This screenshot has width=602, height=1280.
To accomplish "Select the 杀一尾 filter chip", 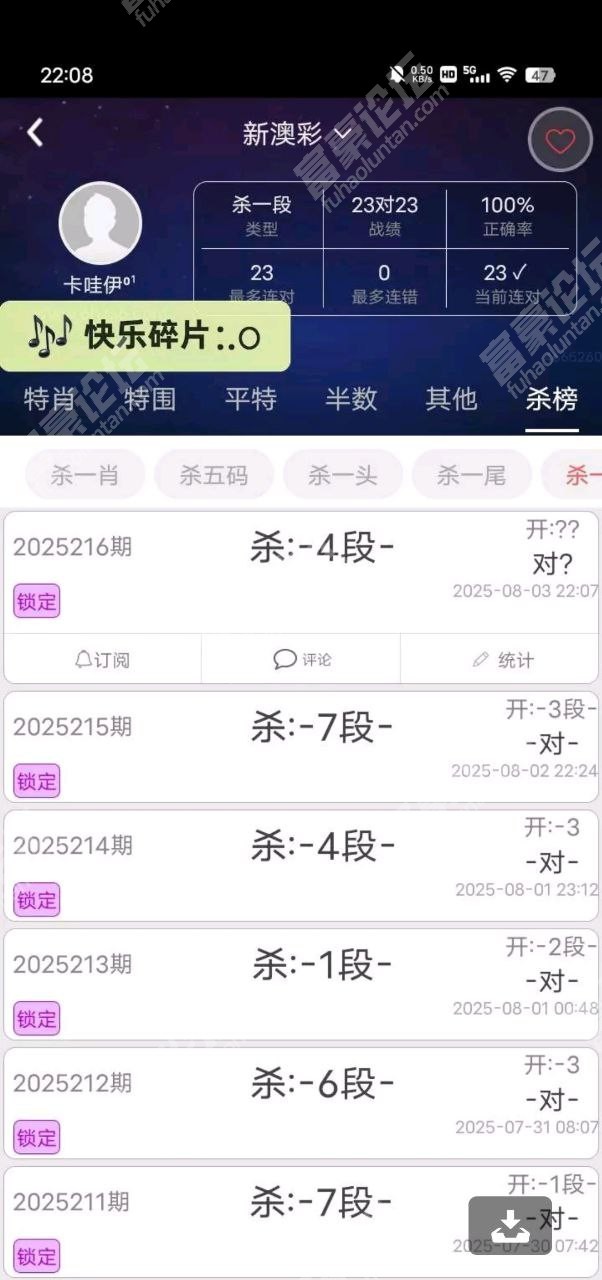I will pos(471,475).
